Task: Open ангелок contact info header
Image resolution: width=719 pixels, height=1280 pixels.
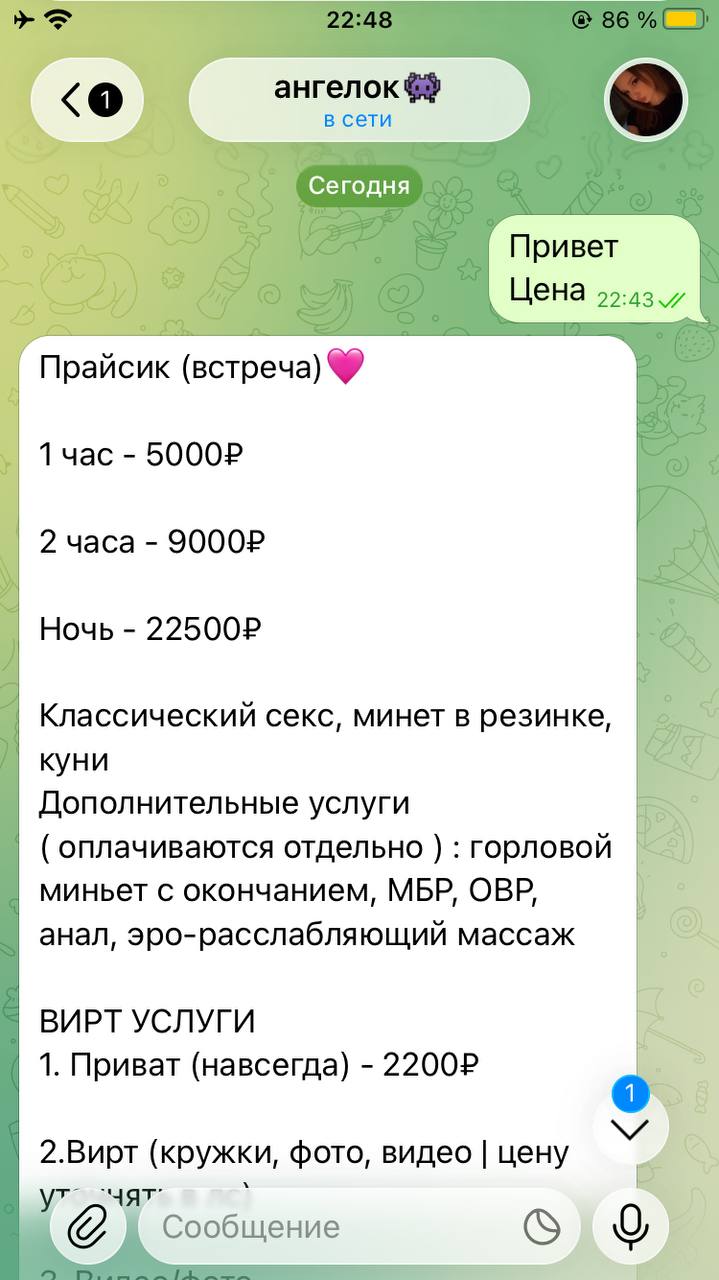Action: point(358,100)
